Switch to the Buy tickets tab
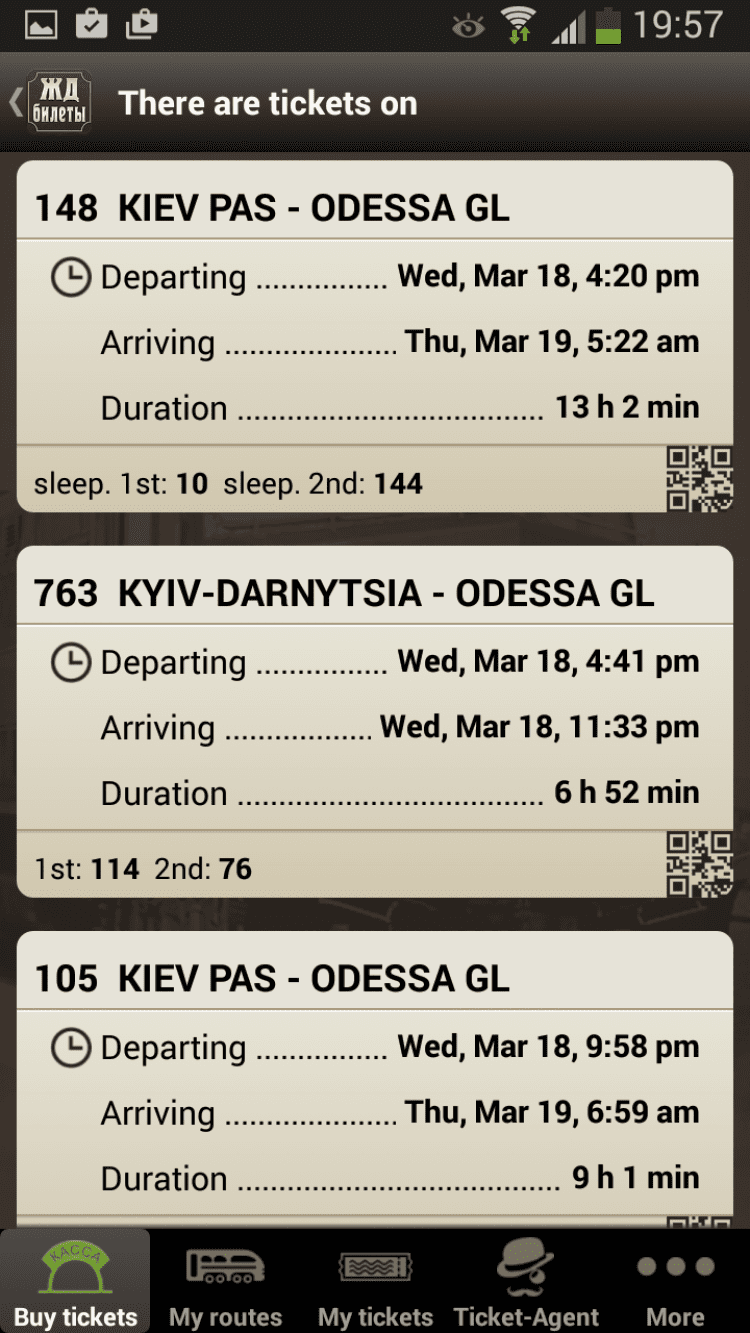Screen dimensions: 750x1333 point(75,1282)
